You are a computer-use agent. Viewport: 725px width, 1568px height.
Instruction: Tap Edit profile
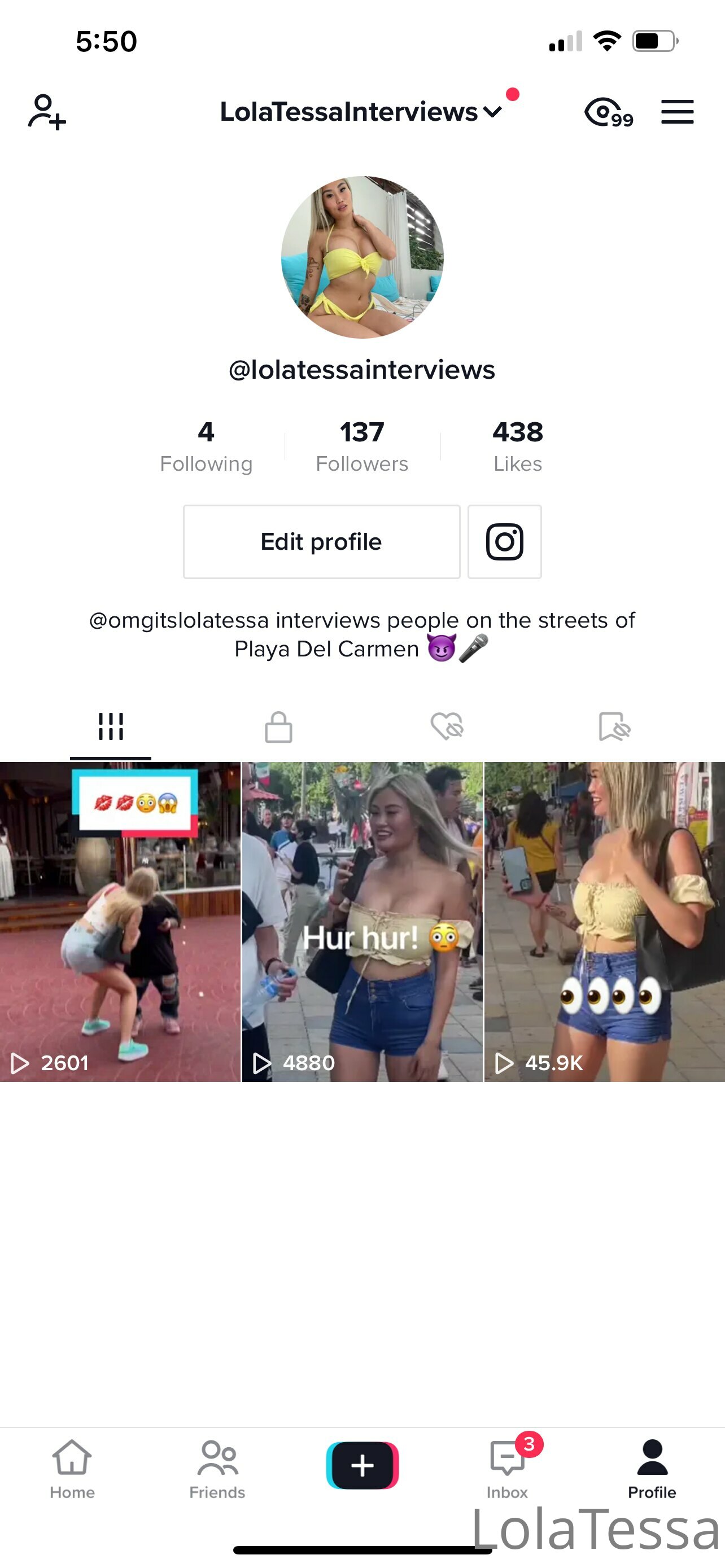pyautogui.click(x=321, y=542)
